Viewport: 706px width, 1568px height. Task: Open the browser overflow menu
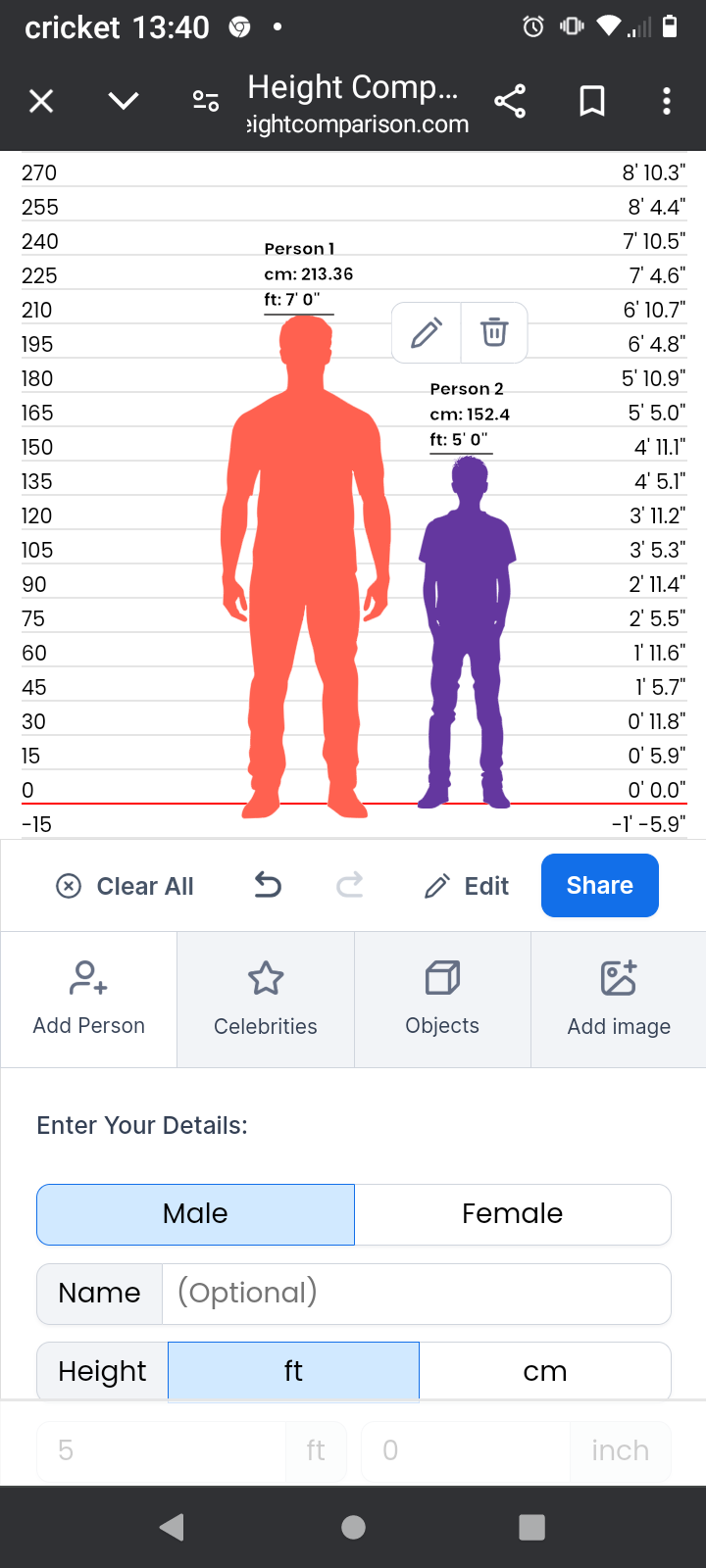(667, 101)
